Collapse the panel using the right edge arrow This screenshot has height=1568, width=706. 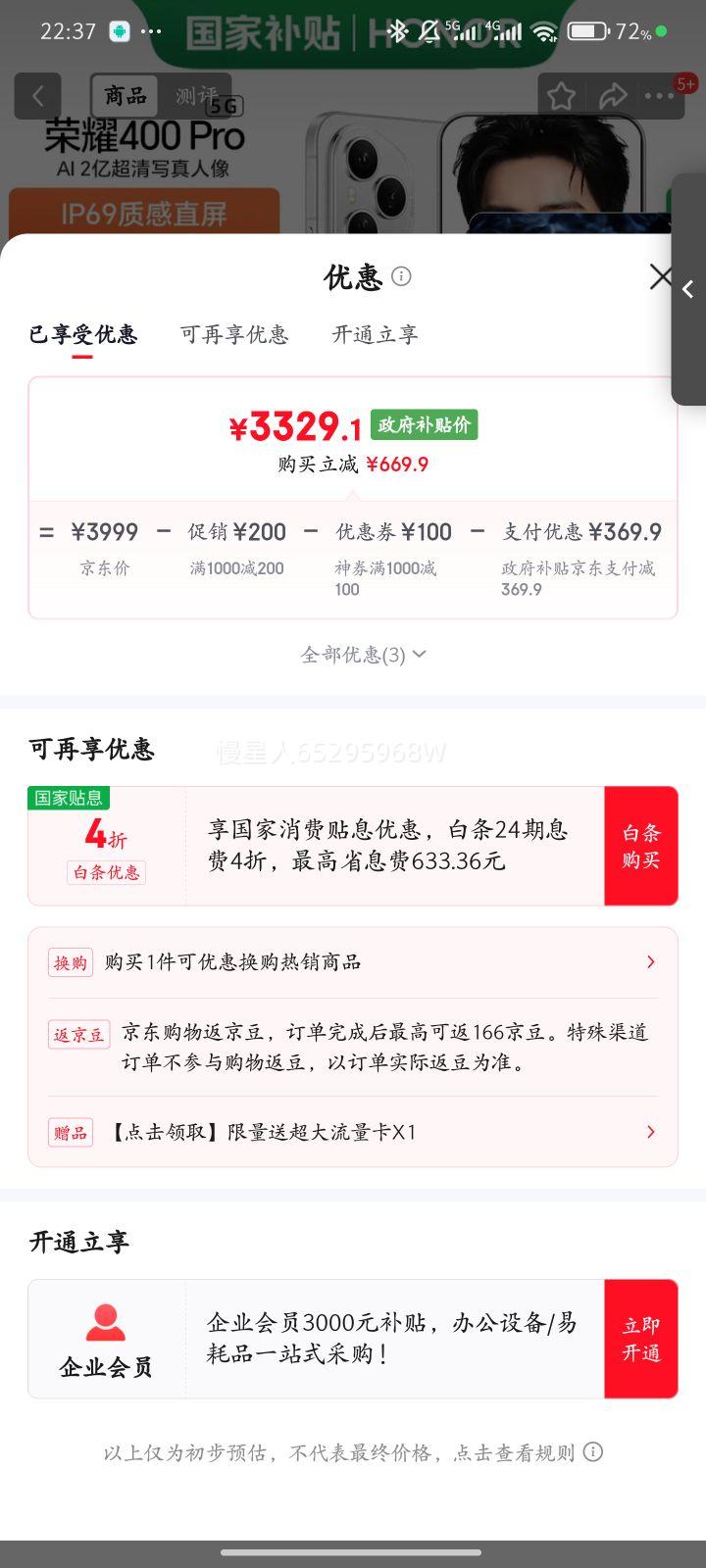point(688,290)
